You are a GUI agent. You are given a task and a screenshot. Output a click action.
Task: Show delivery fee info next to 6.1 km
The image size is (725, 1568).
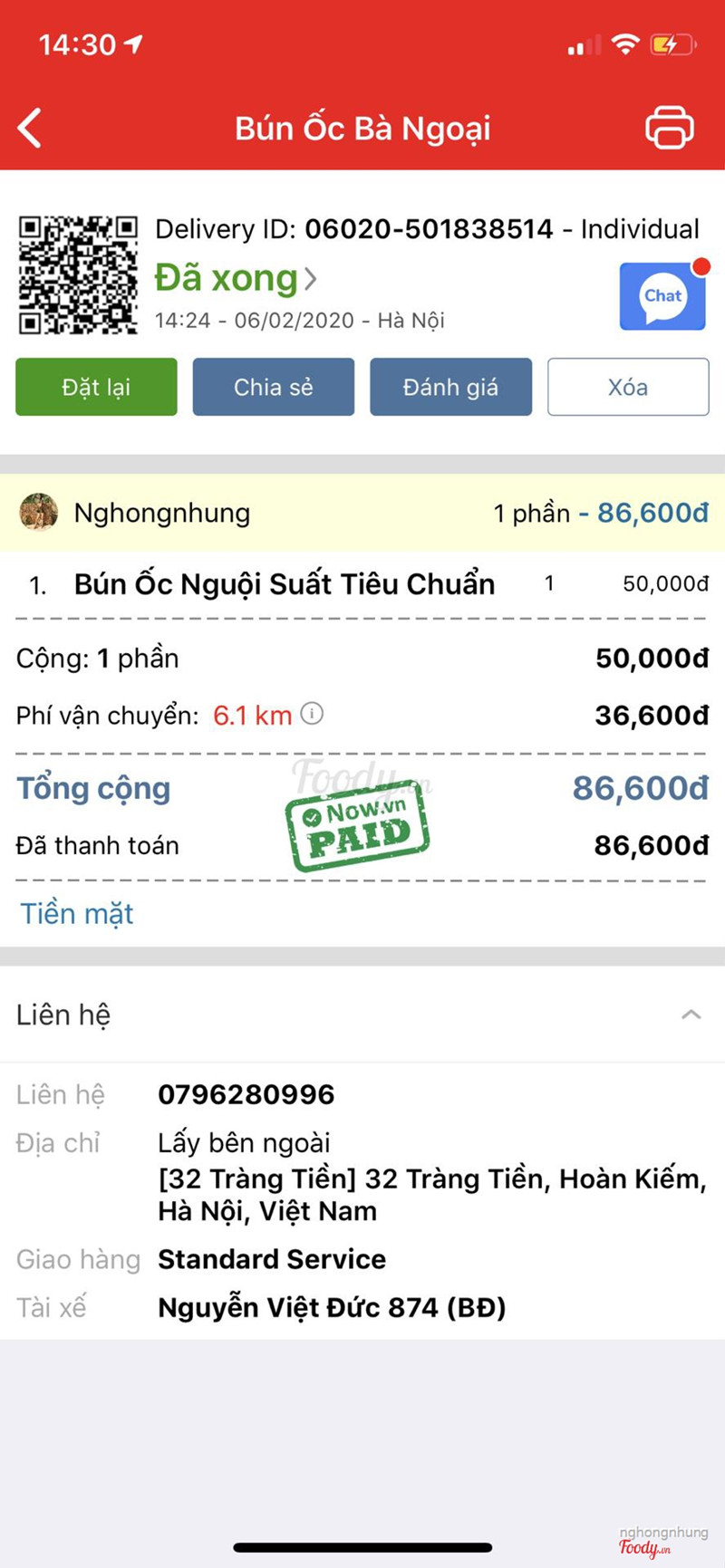pyautogui.click(x=312, y=715)
